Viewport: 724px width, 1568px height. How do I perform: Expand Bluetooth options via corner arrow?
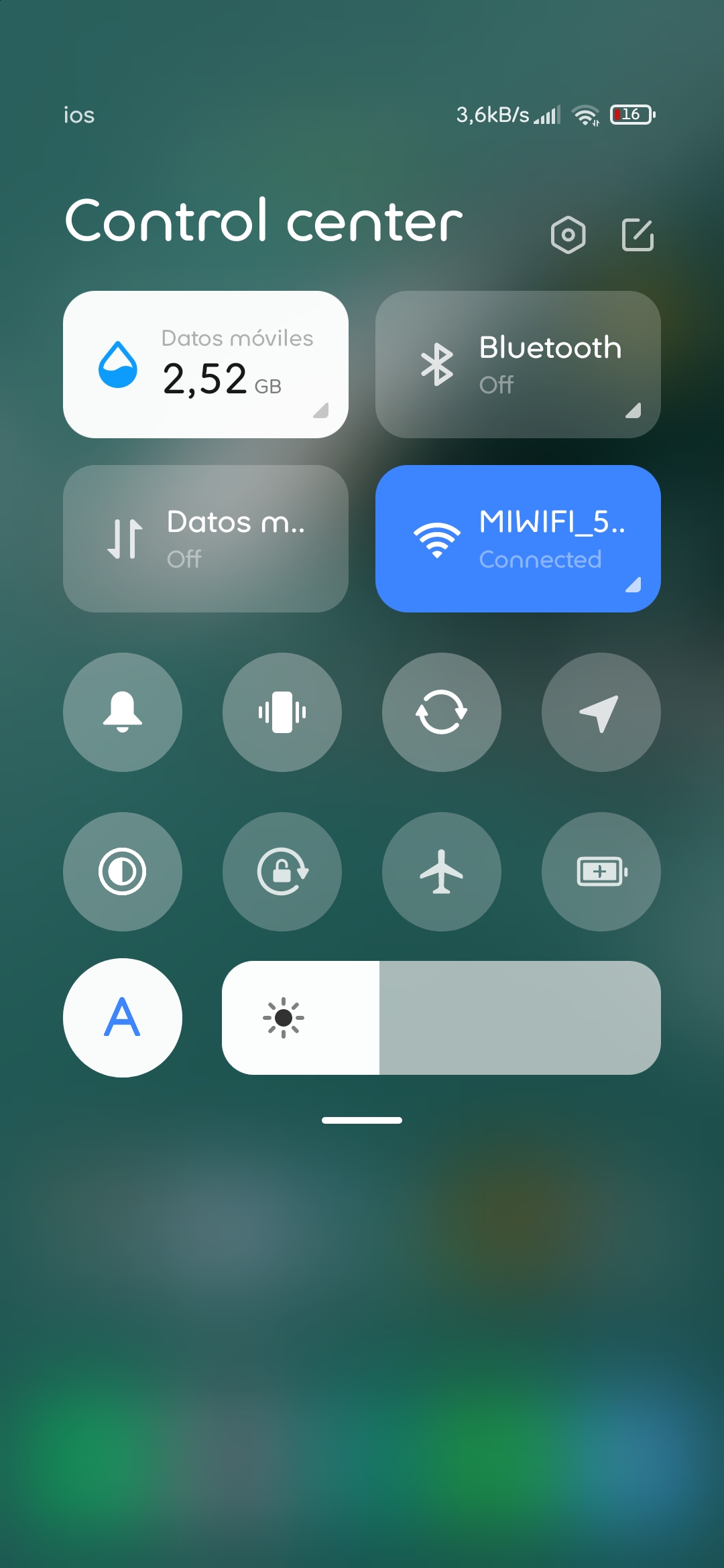coord(633,411)
